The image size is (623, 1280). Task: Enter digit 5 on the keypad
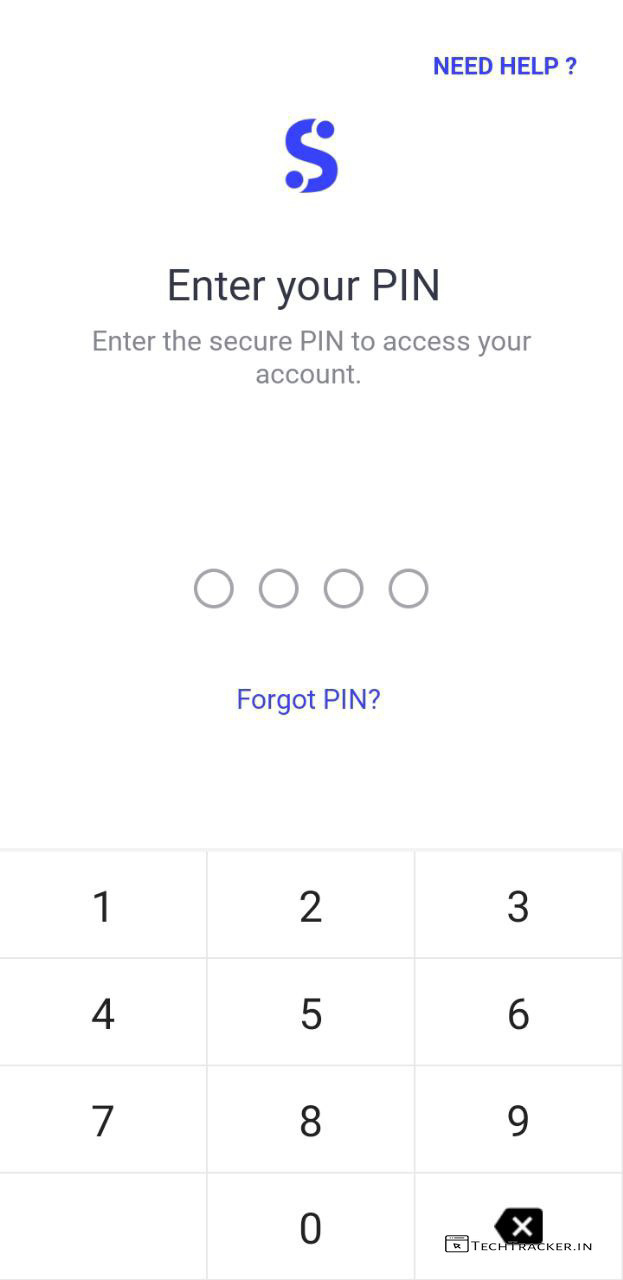311,1014
